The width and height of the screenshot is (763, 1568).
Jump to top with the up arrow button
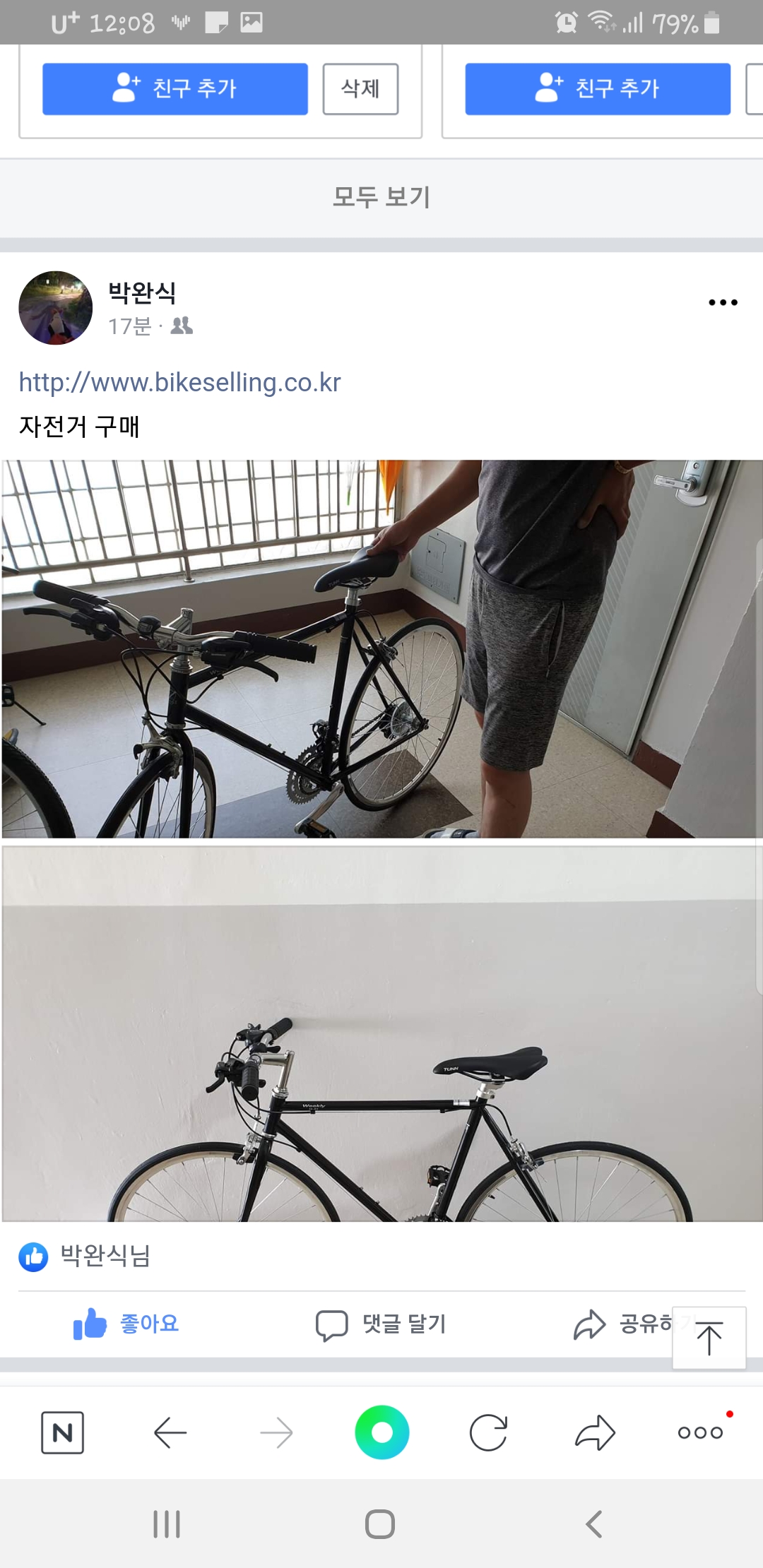click(709, 1338)
